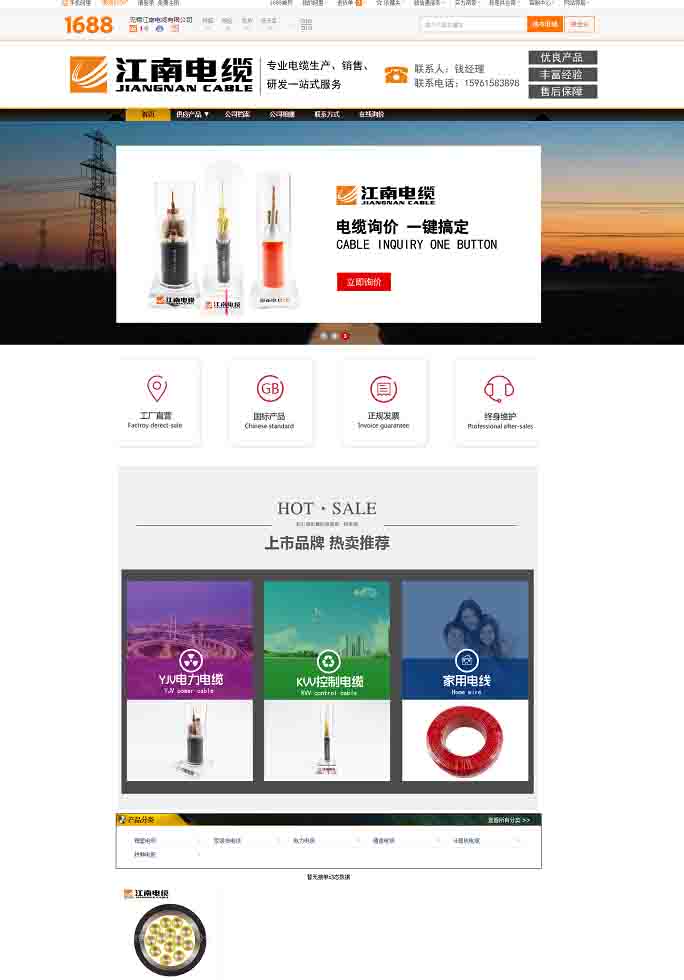The width and height of the screenshot is (684, 980).
Task: Open the KVV控制电缆 product card
Action: click(327, 680)
